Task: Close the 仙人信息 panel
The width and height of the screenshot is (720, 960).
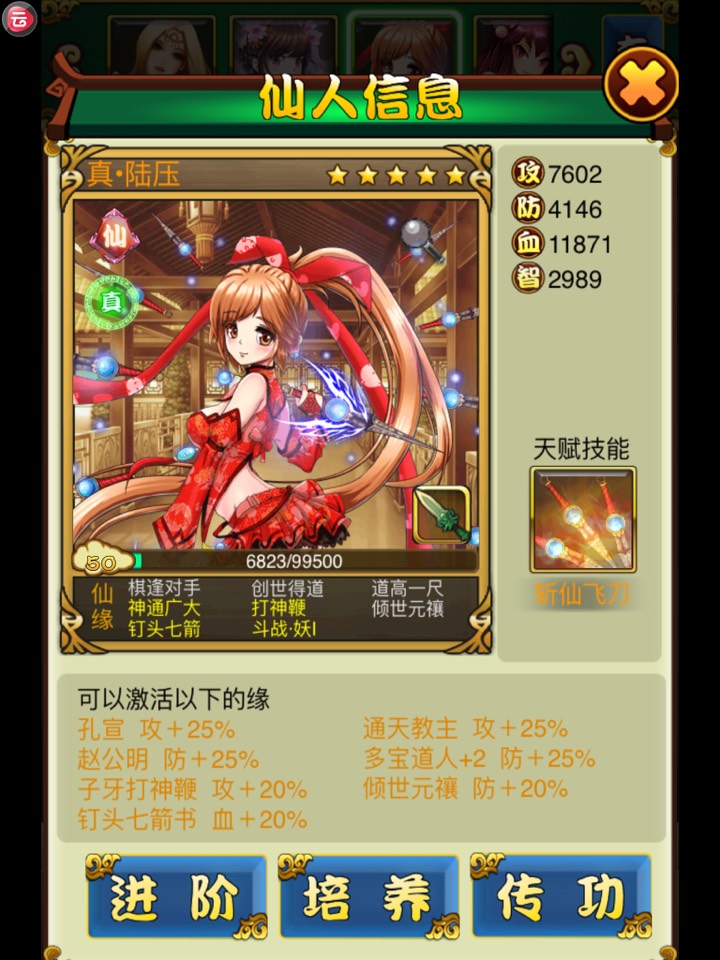Action: point(641,84)
